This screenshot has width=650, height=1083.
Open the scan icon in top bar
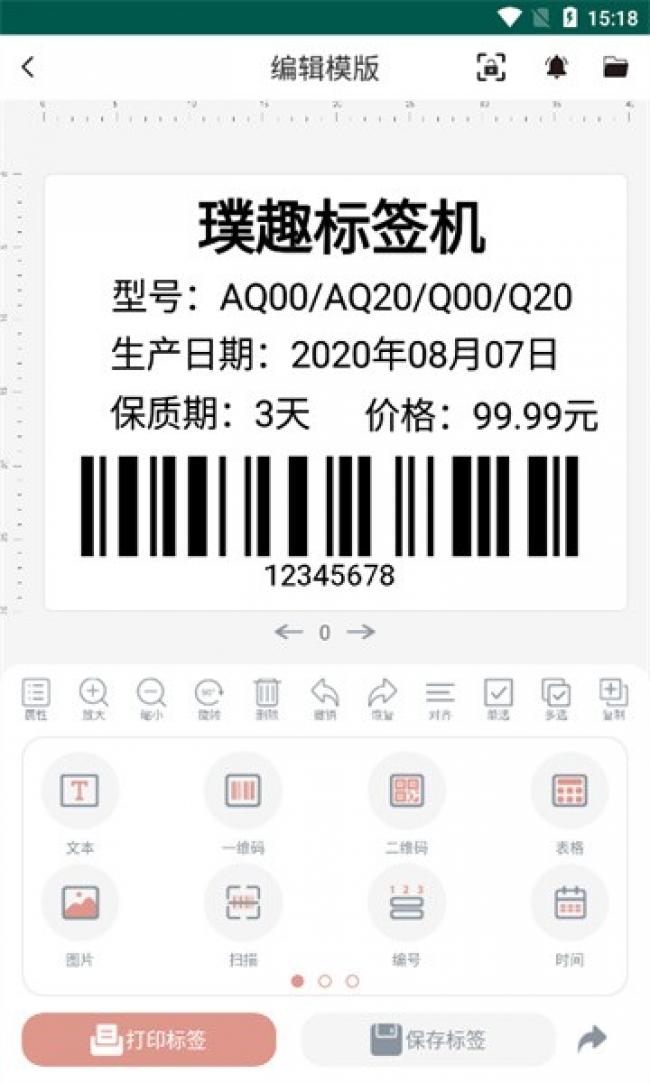[x=490, y=68]
